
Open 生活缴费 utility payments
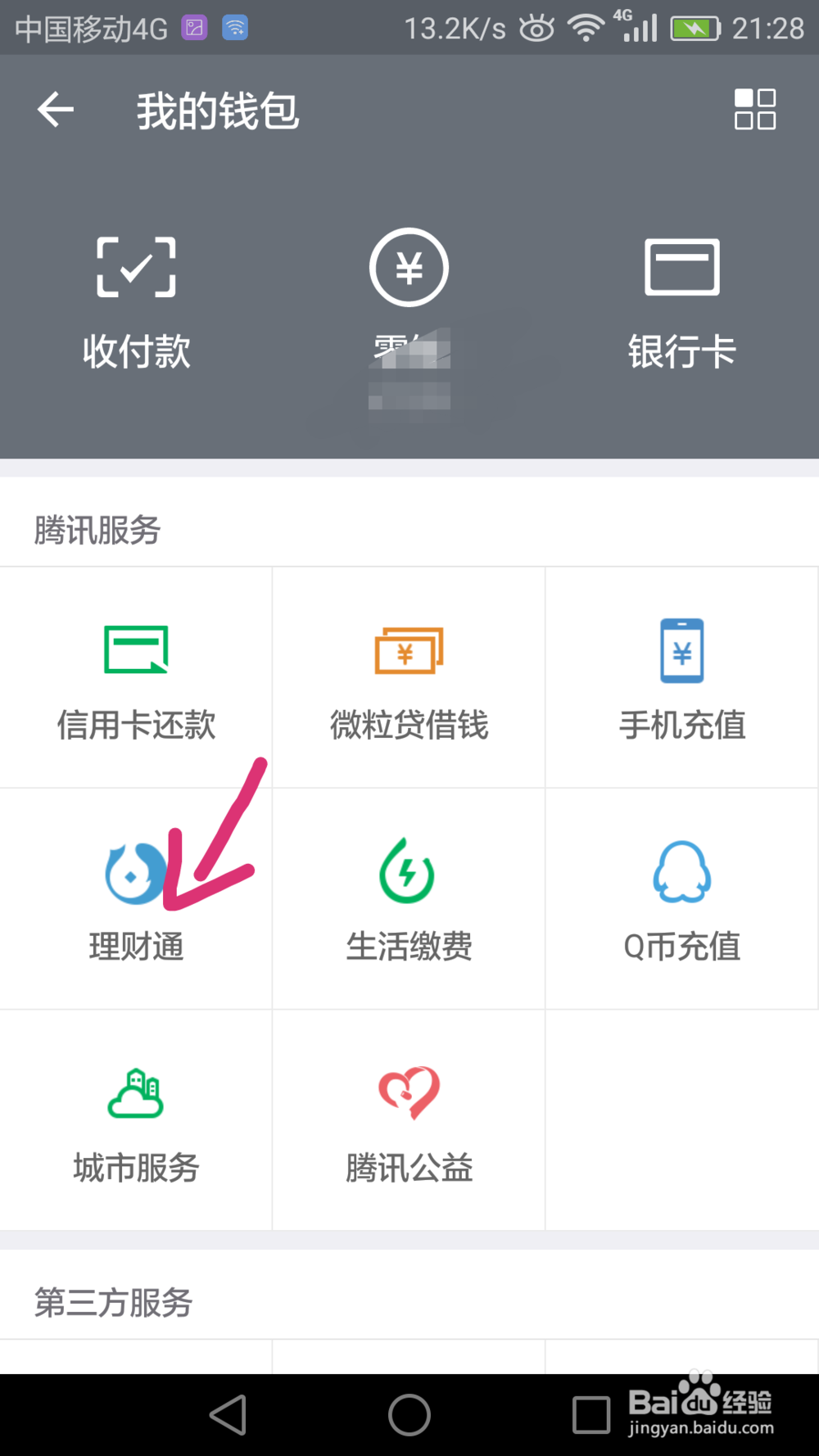(x=409, y=901)
